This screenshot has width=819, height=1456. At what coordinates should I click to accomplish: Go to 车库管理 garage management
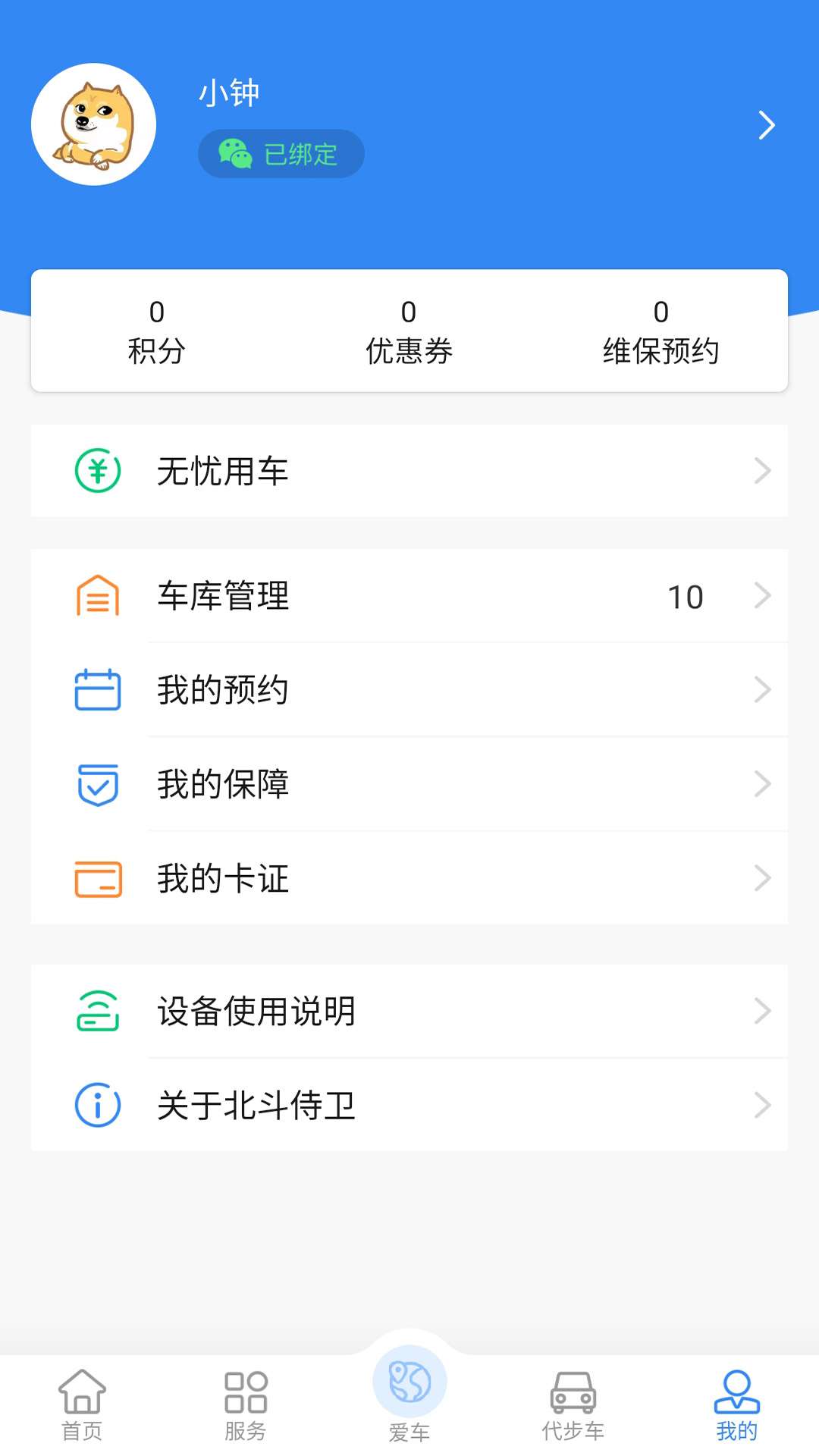point(409,596)
